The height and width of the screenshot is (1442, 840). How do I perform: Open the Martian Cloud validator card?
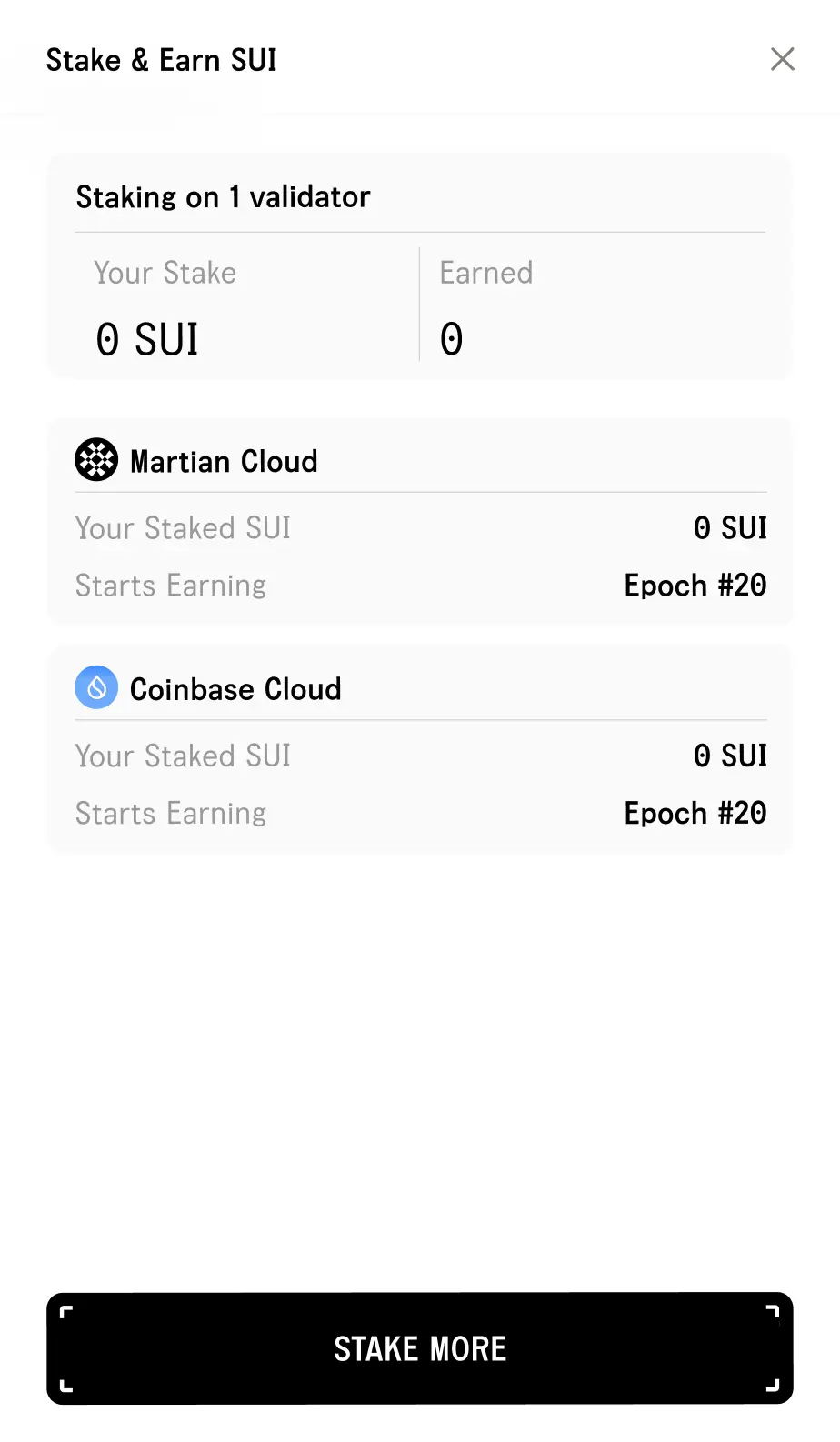click(x=420, y=522)
